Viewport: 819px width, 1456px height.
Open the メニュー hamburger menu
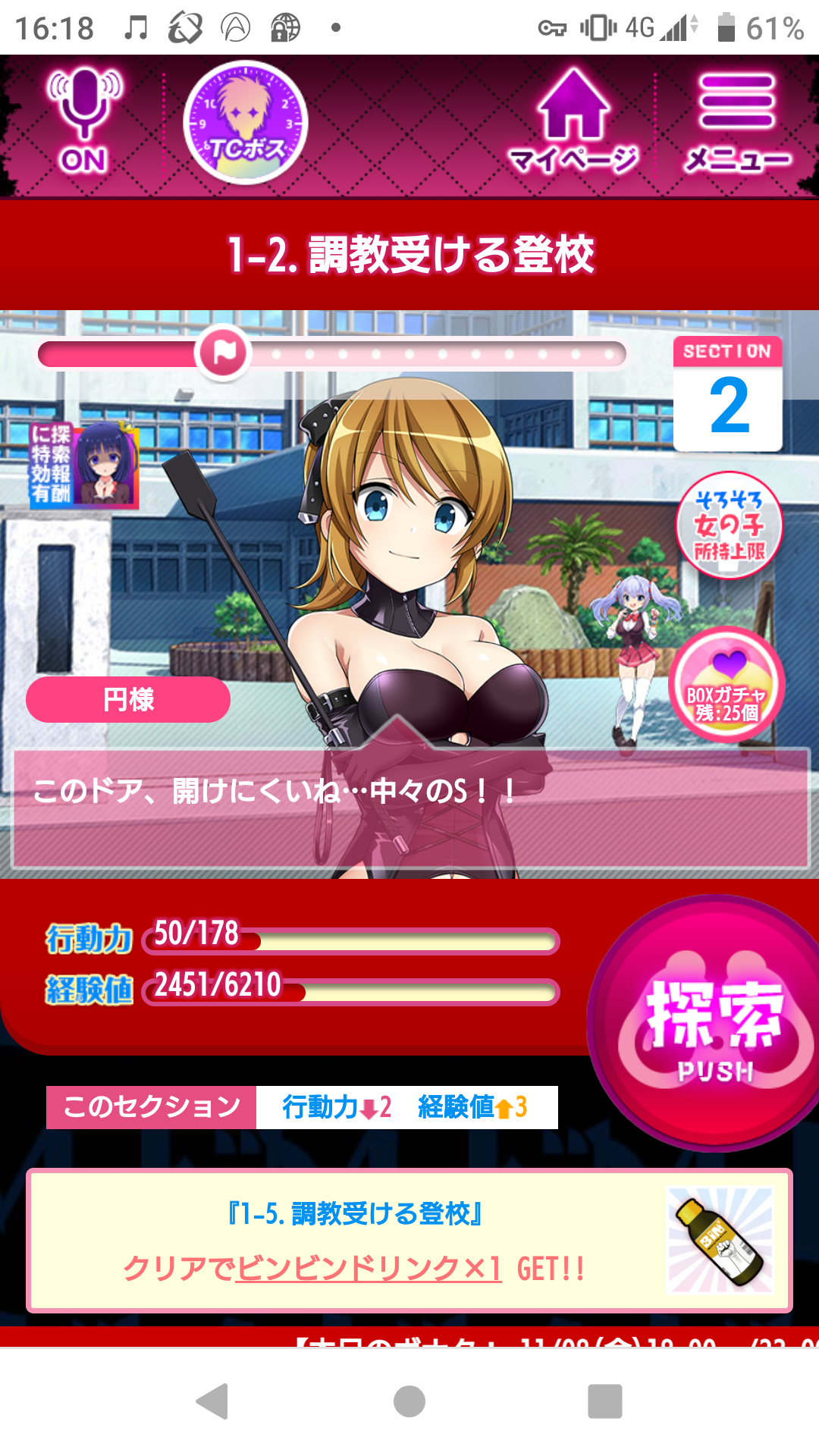click(x=737, y=121)
